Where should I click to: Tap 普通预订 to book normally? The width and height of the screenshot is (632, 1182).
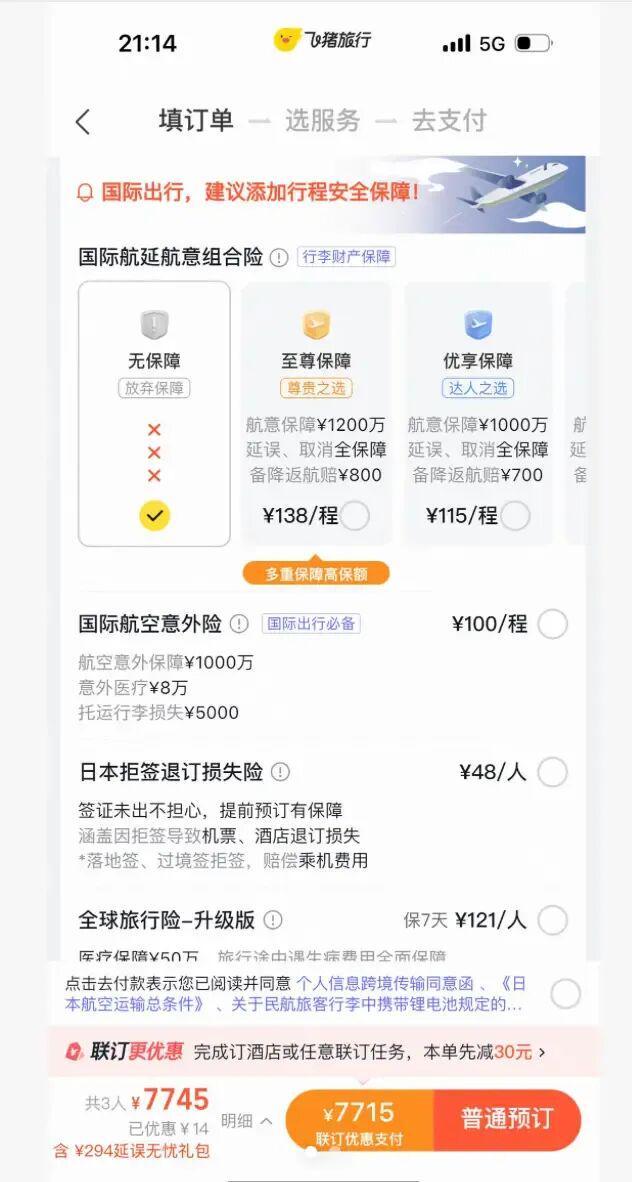(507, 1119)
